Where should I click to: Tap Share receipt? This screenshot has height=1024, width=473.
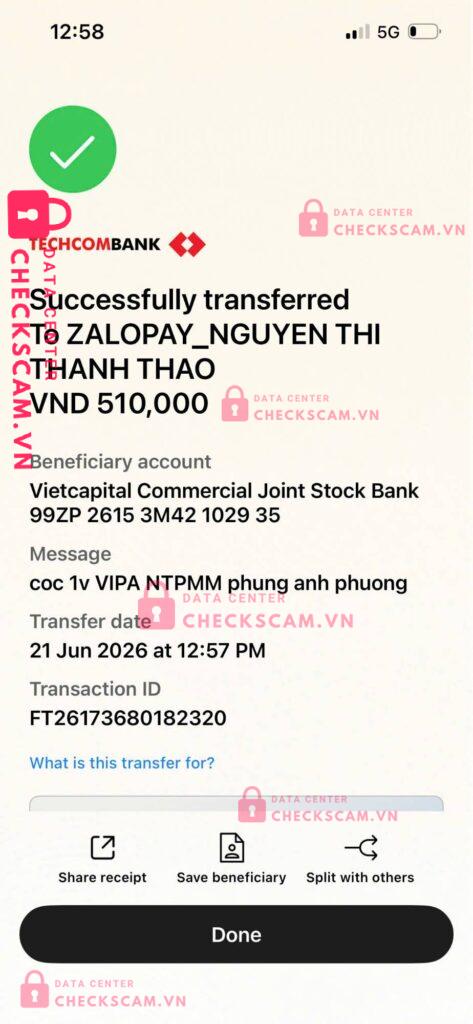[x=103, y=859]
